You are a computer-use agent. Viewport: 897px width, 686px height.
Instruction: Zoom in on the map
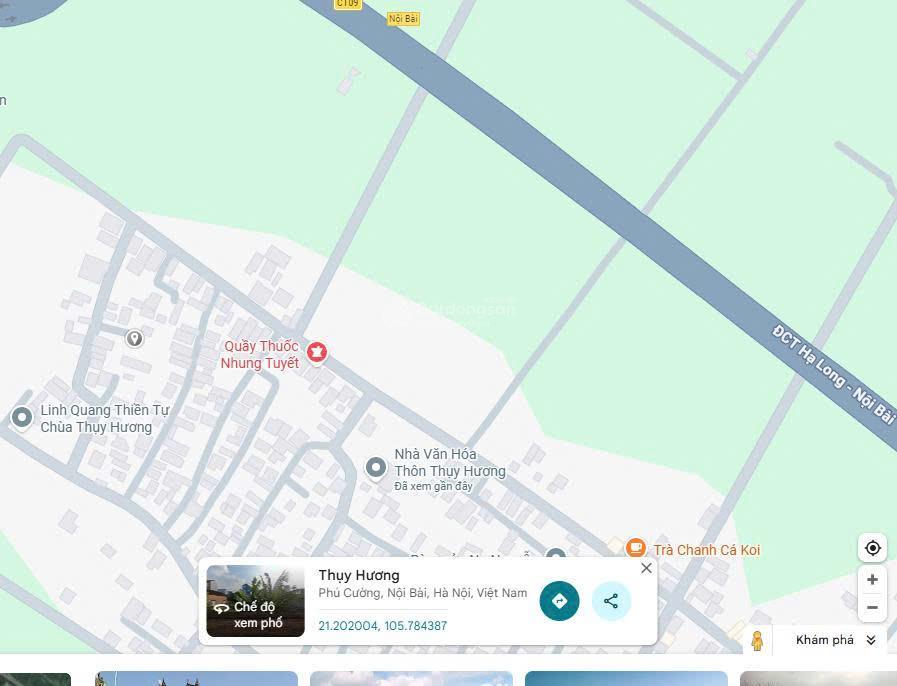tap(872, 580)
